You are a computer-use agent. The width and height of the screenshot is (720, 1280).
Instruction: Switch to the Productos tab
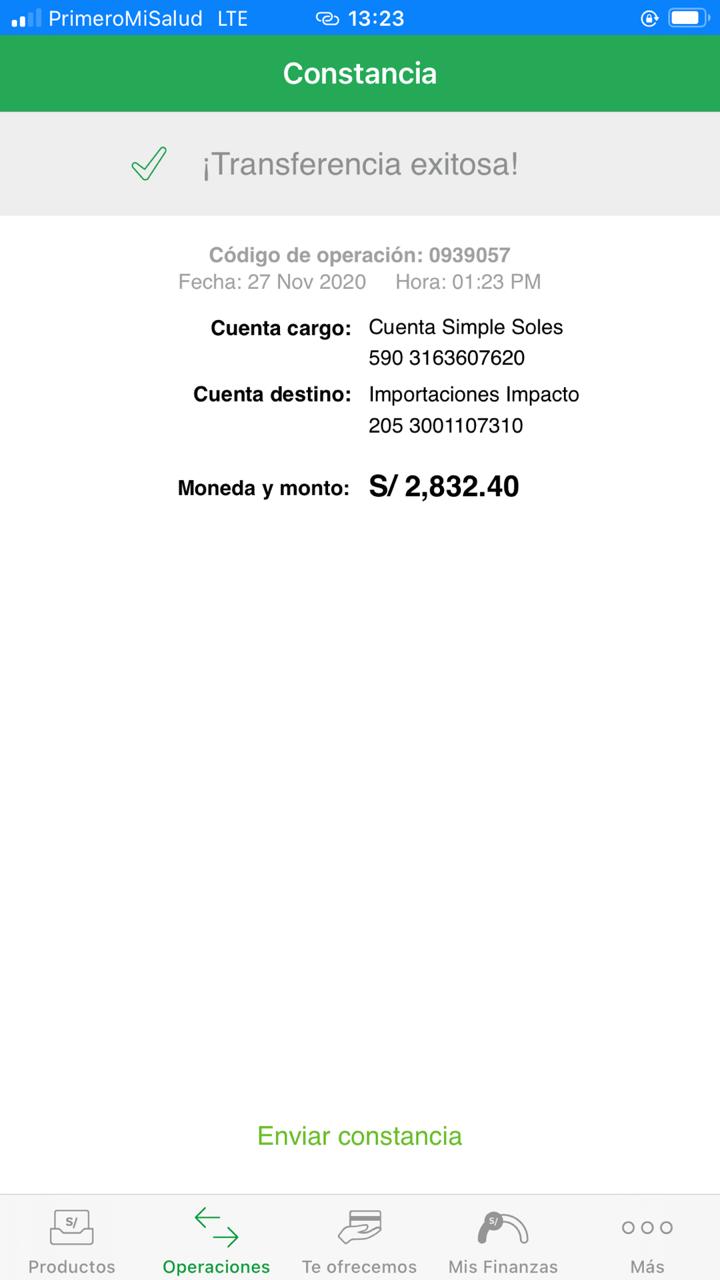click(72, 1239)
